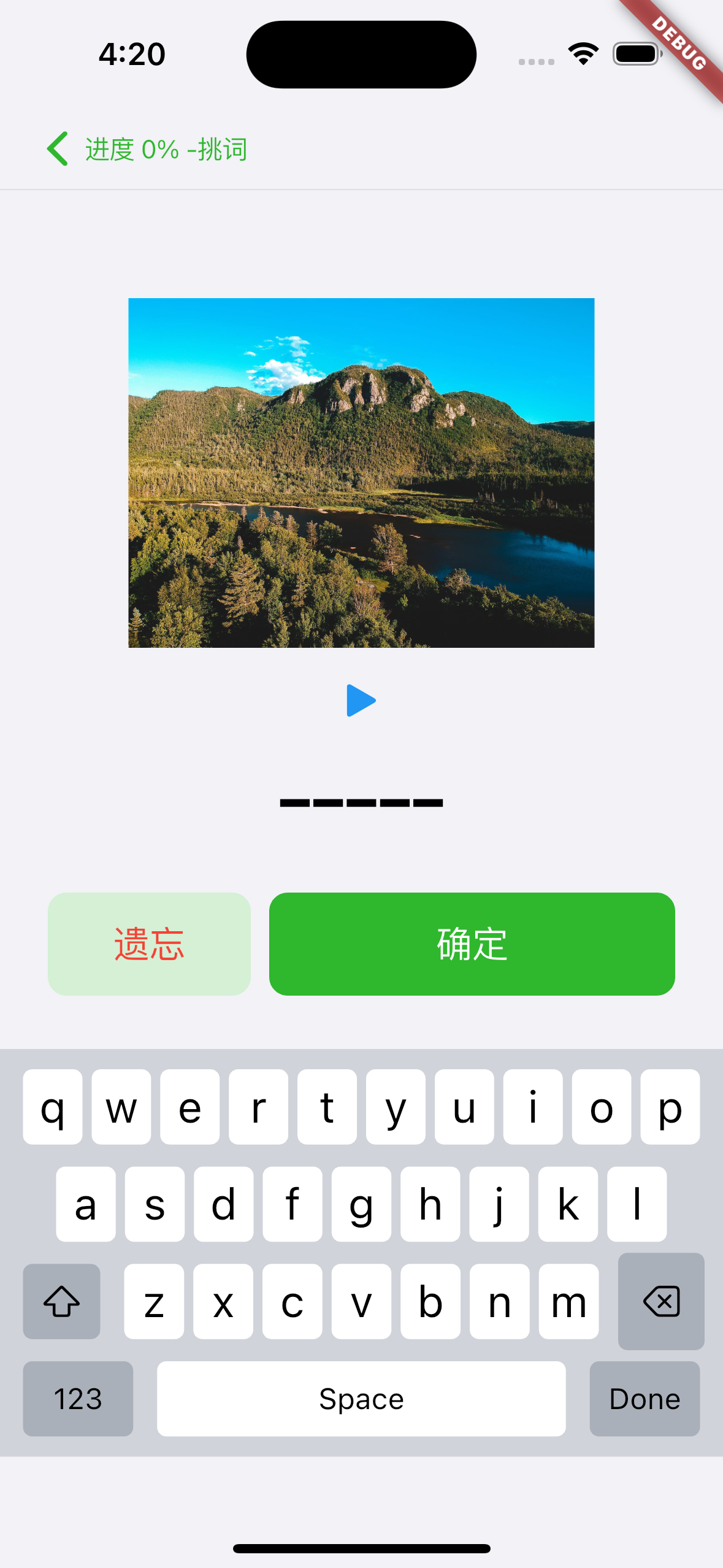Type the letter m key
The image size is (723, 1568).
[568, 1301]
